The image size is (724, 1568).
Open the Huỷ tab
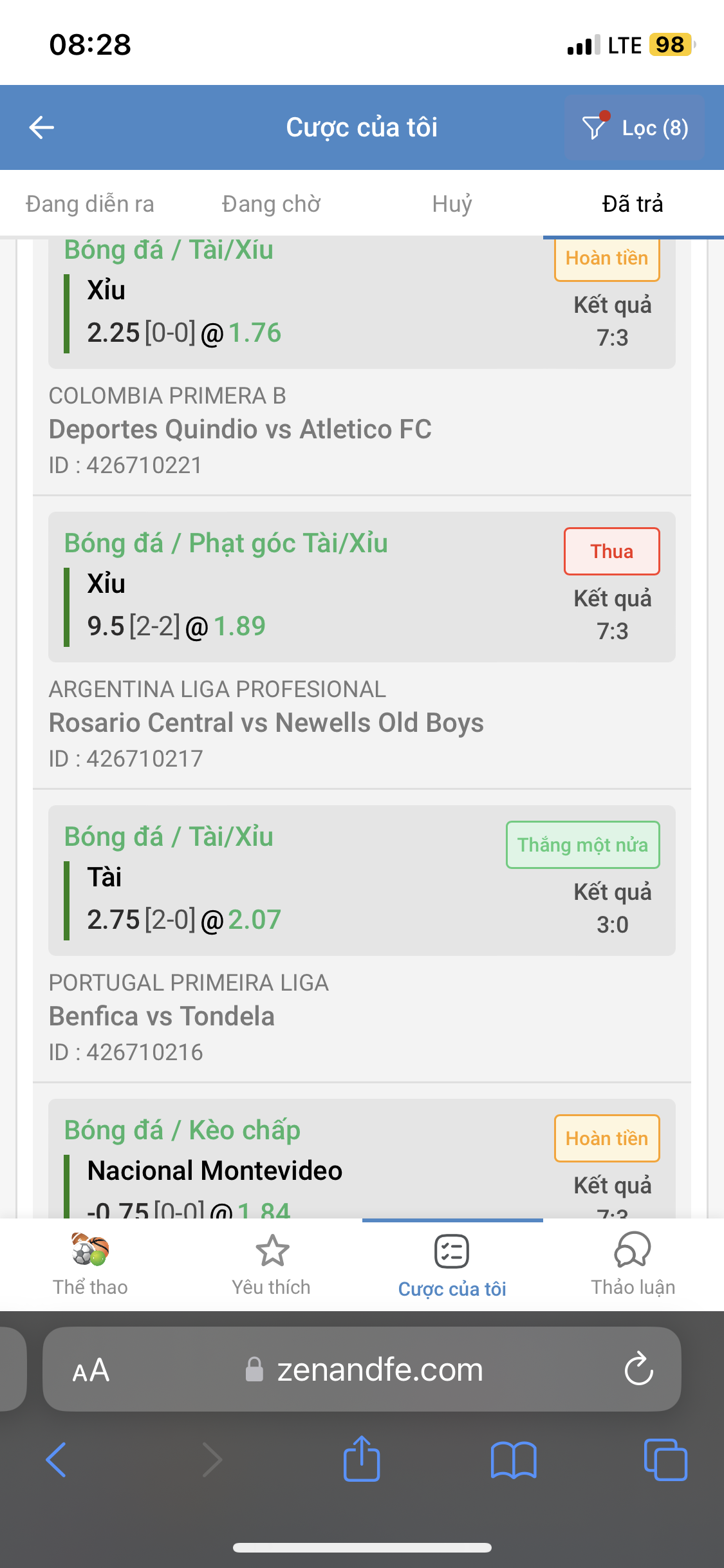(452, 204)
